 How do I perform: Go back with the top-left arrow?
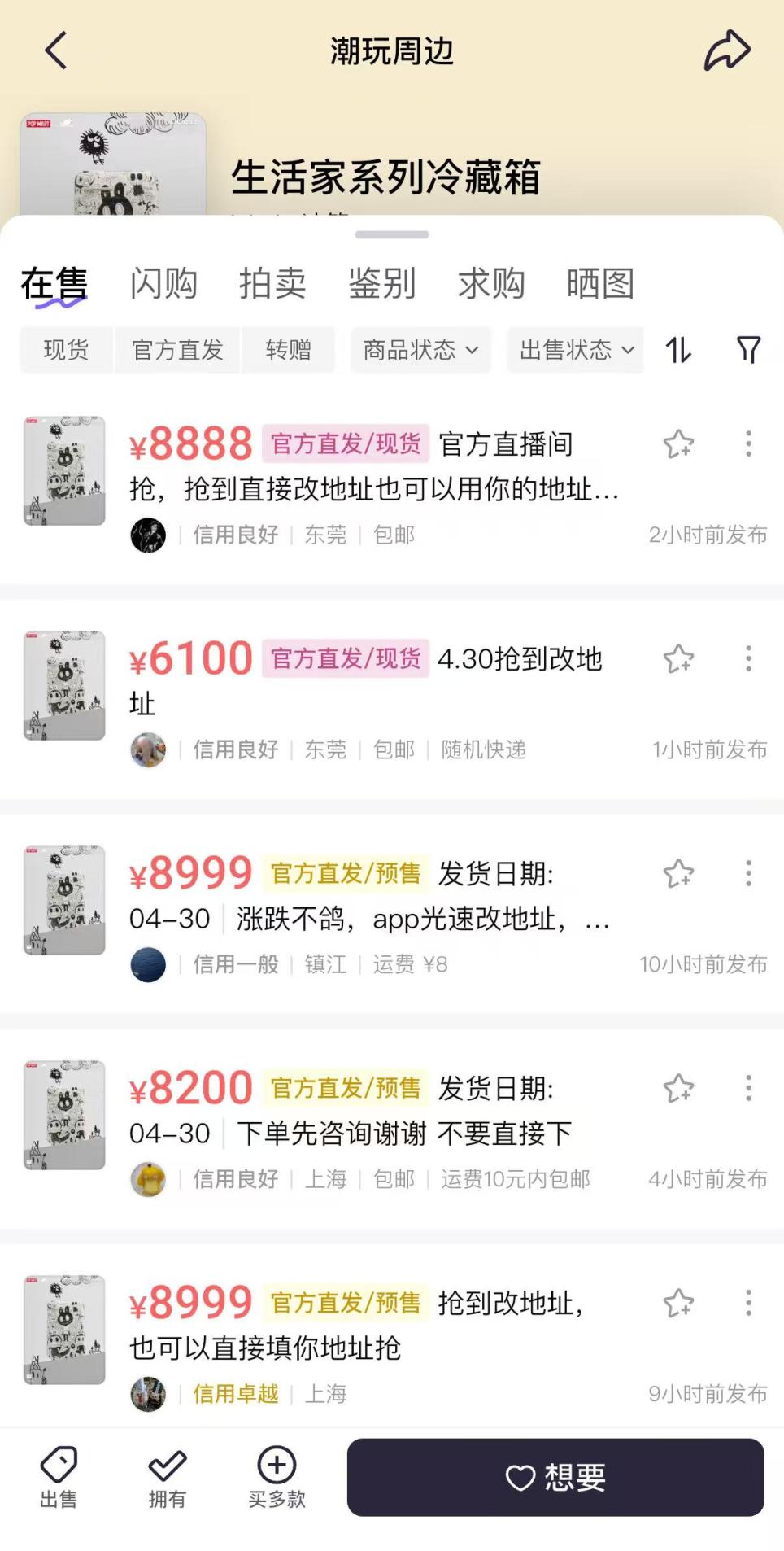pos(55,50)
